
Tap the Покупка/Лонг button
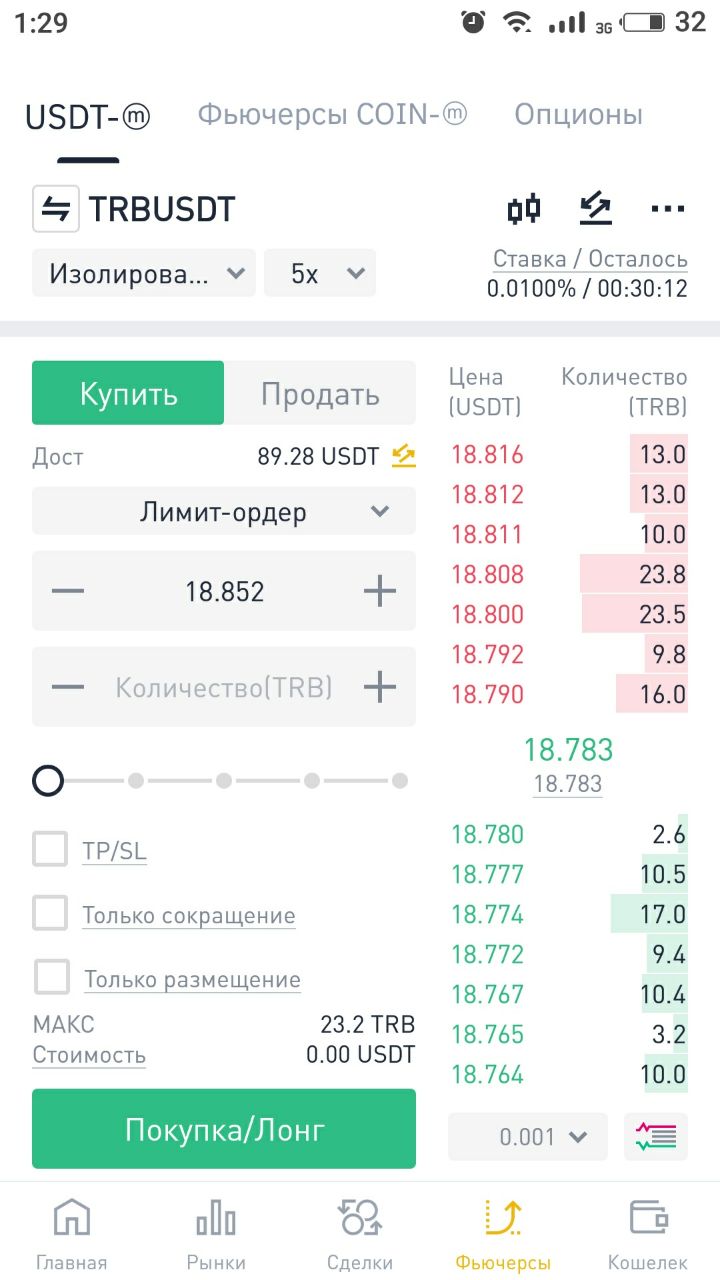(224, 1129)
